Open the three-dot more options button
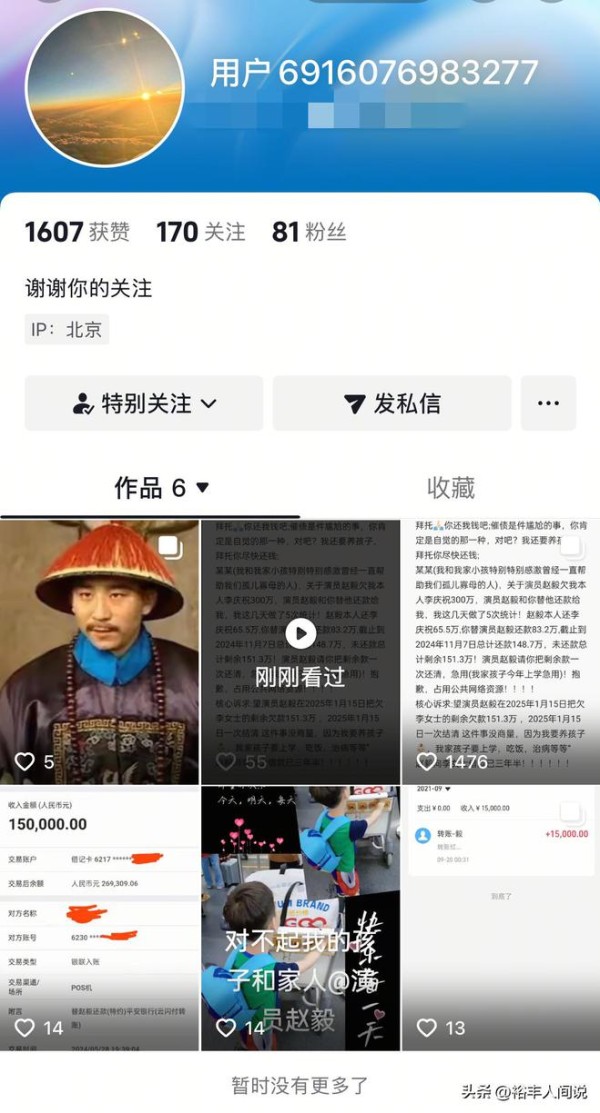Image resolution: width=600 pixels, height=1113 pixels. [x=548, y=404]
